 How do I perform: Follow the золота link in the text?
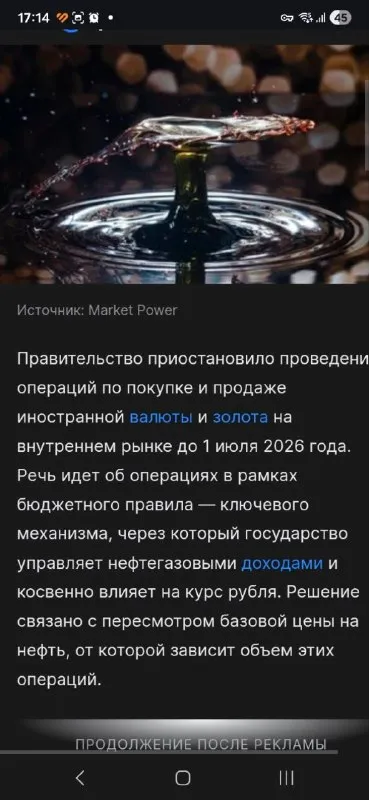point(240,417)
